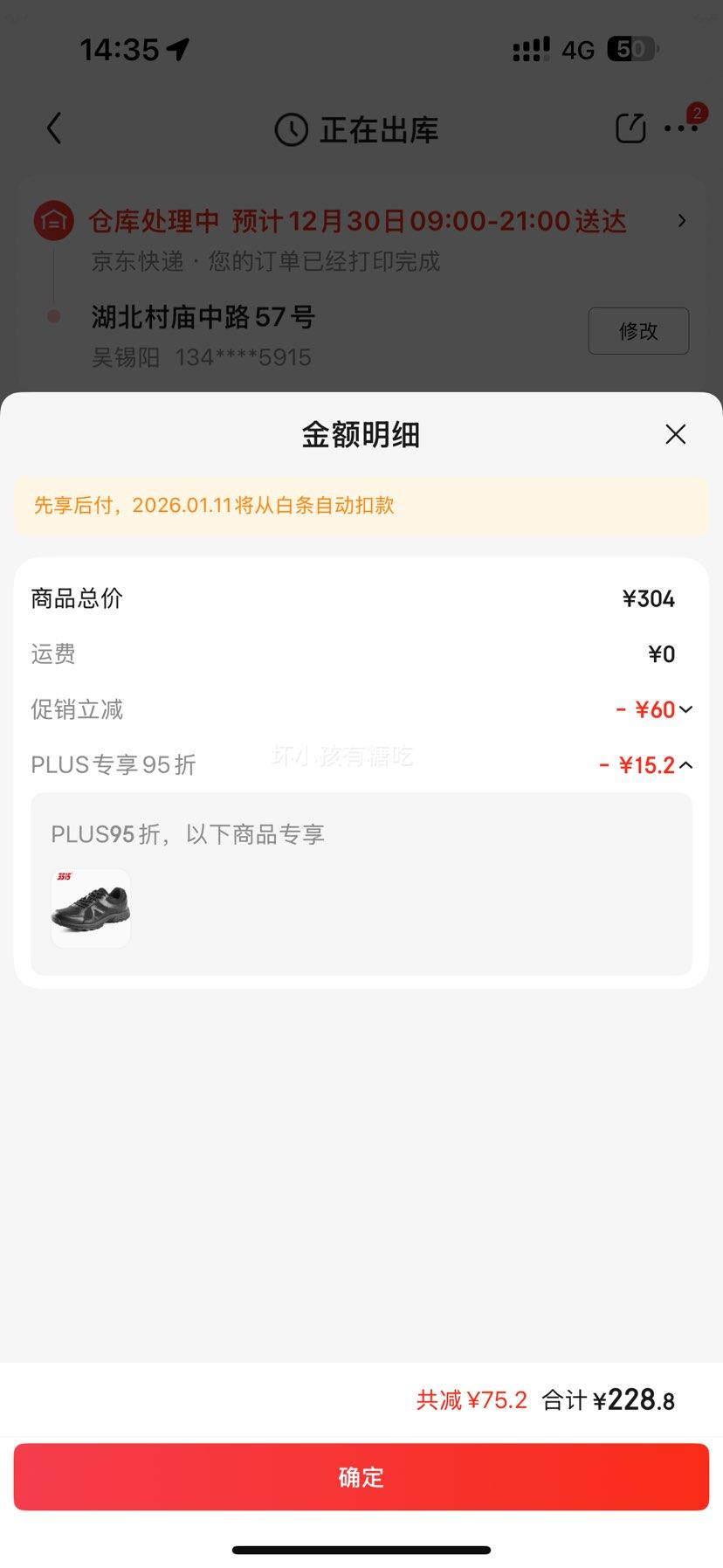Tap the back arrow icon
723x1568 pixels.
click(54, 128)
